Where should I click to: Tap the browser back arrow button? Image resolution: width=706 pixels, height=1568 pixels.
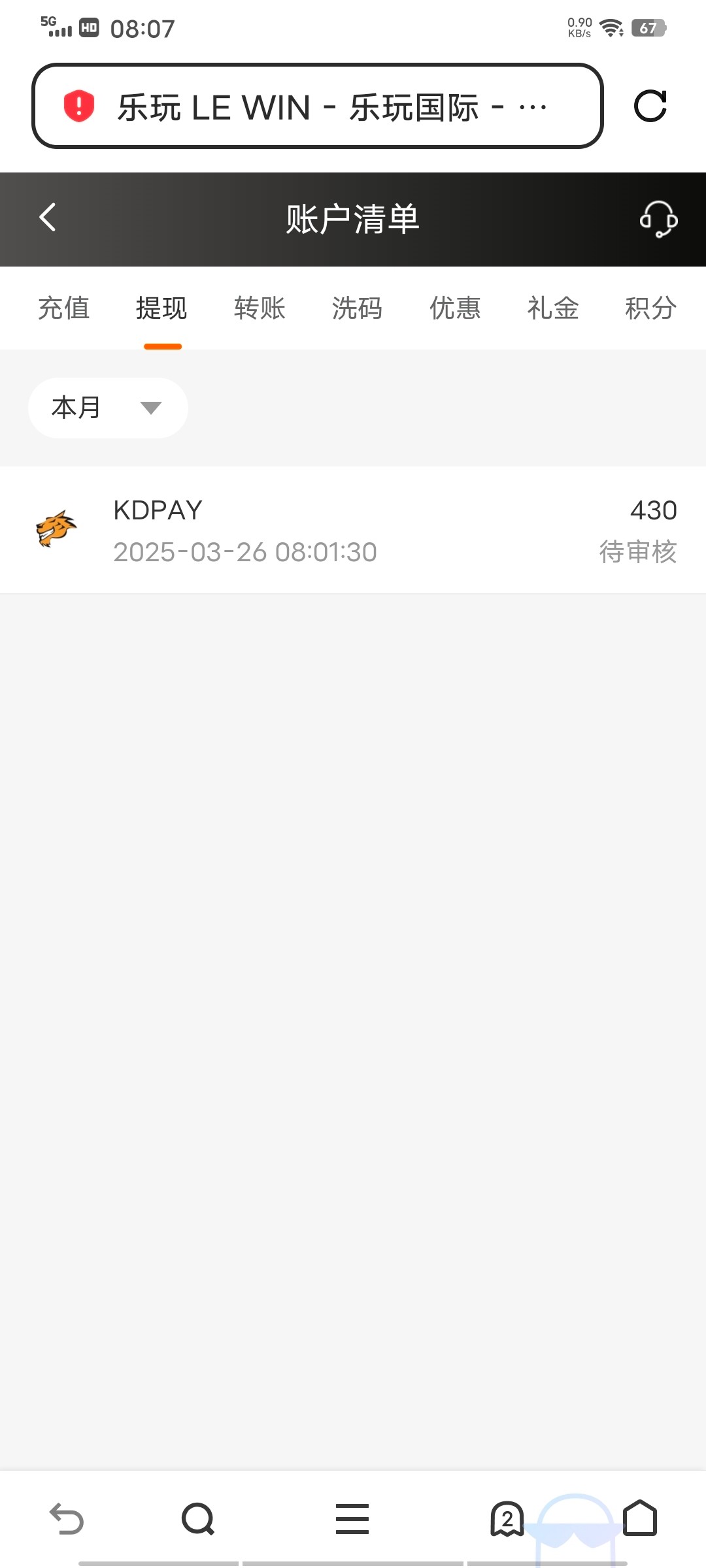coord(67,1518)
